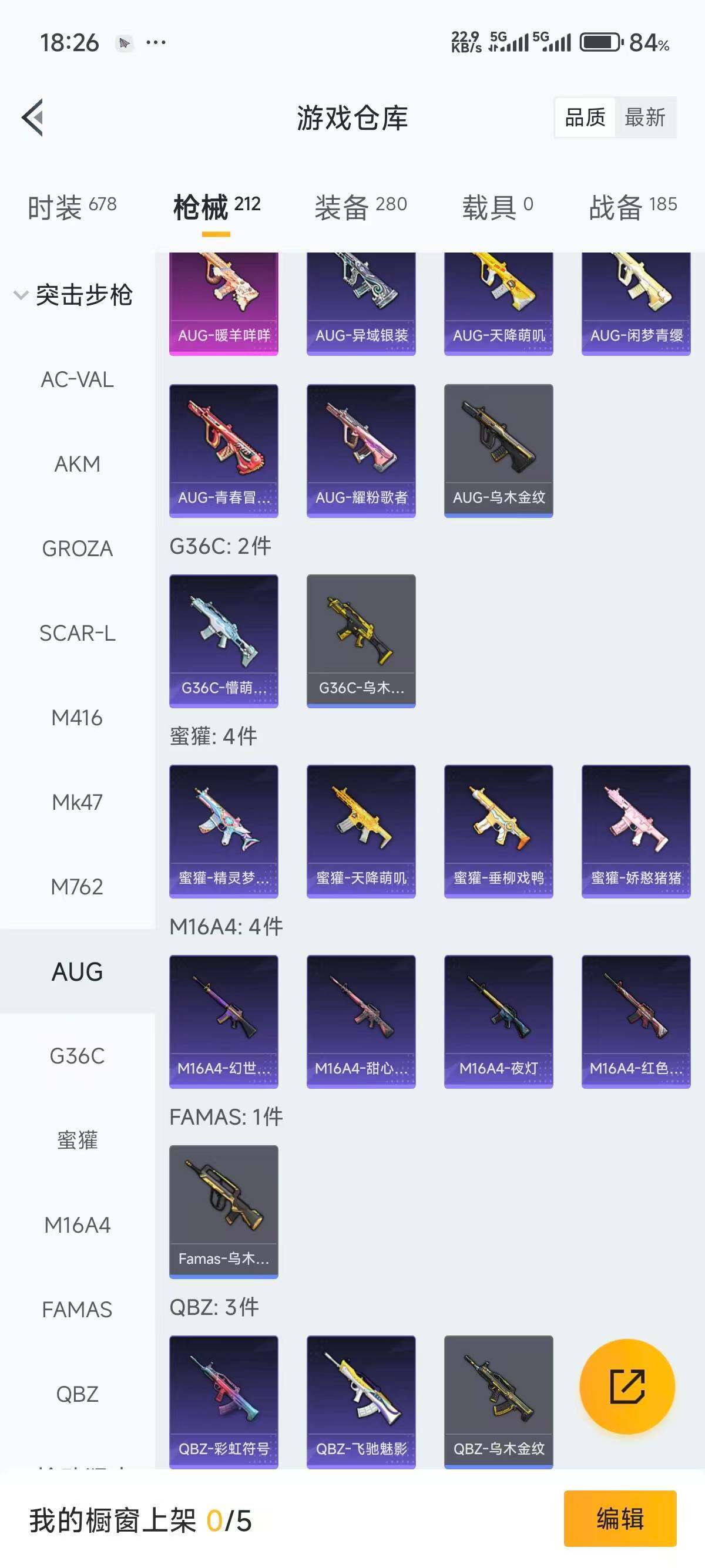
Task: Switch to the 时装 tab
Action: pyautogui.click(x=72, y=207)
